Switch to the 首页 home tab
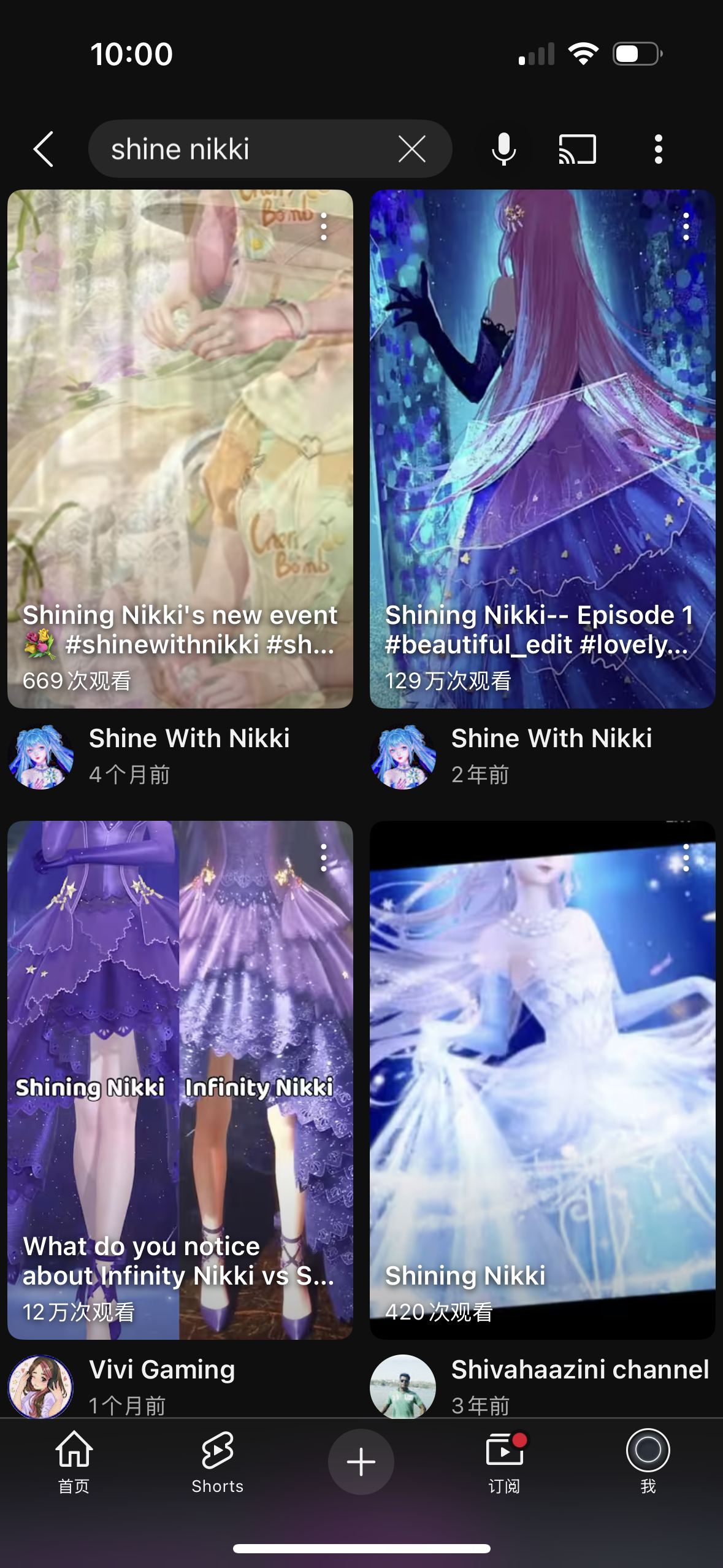 point(74,1461)
